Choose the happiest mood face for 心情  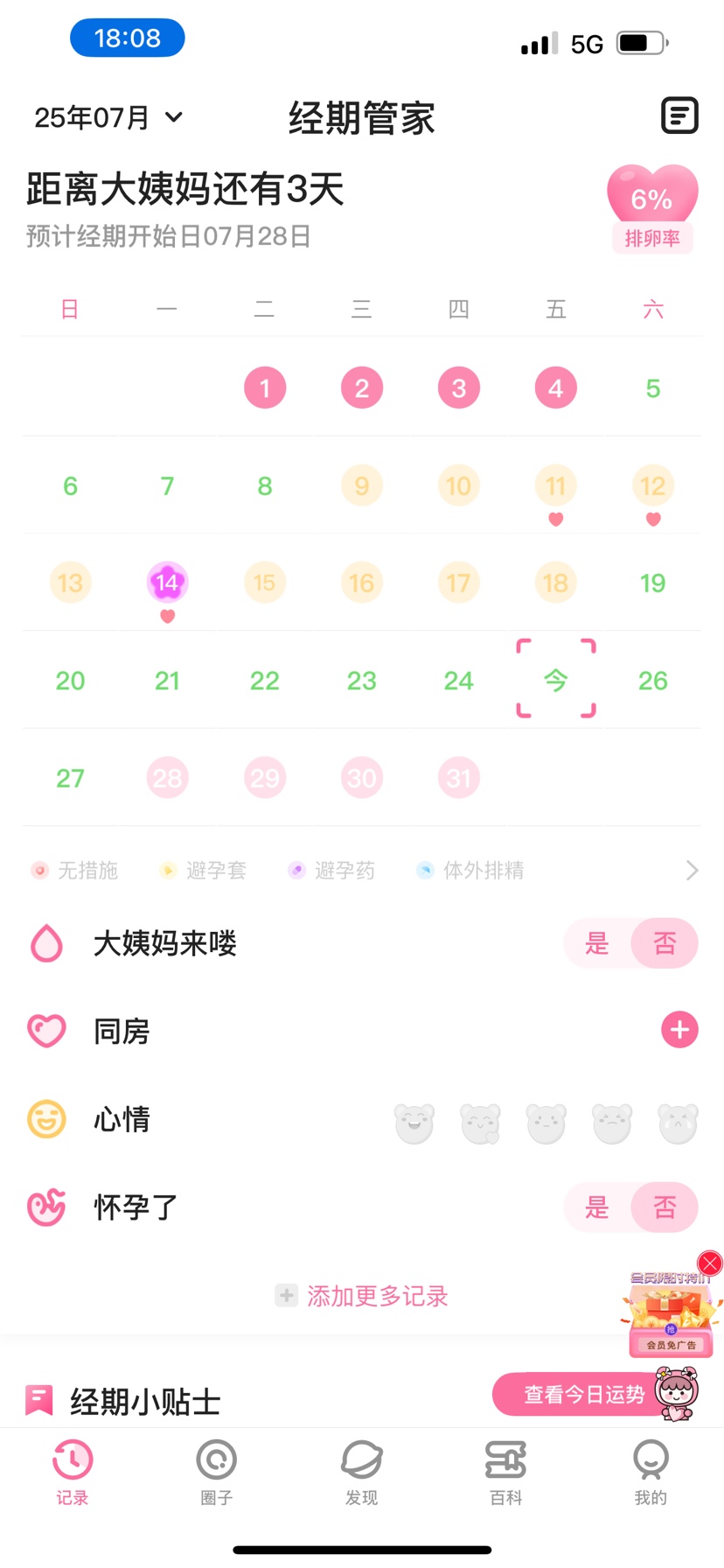pyautogui.click(x=414, y=1123)
